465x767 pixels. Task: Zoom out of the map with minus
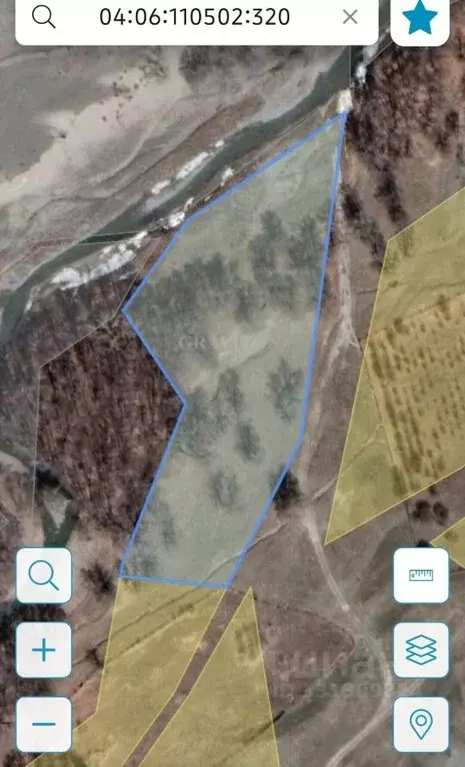44,724
